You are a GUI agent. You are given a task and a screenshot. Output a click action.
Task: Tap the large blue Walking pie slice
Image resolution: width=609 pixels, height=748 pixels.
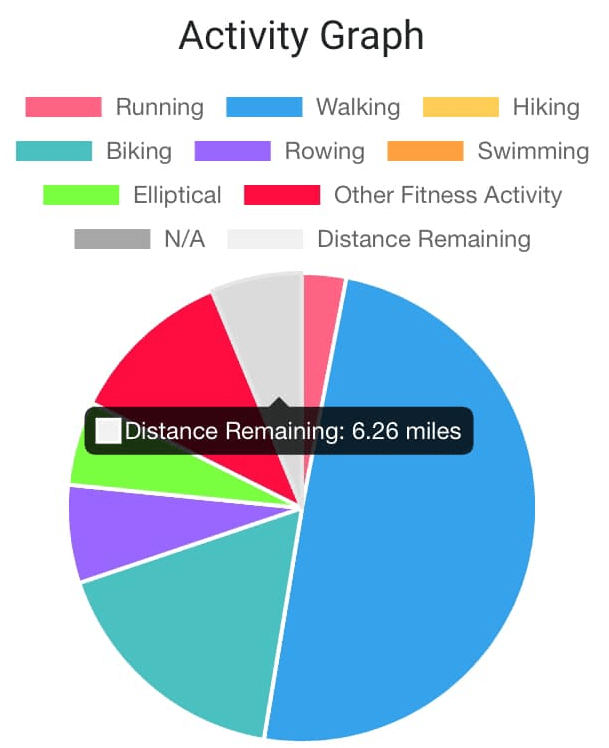coord(430,520)
